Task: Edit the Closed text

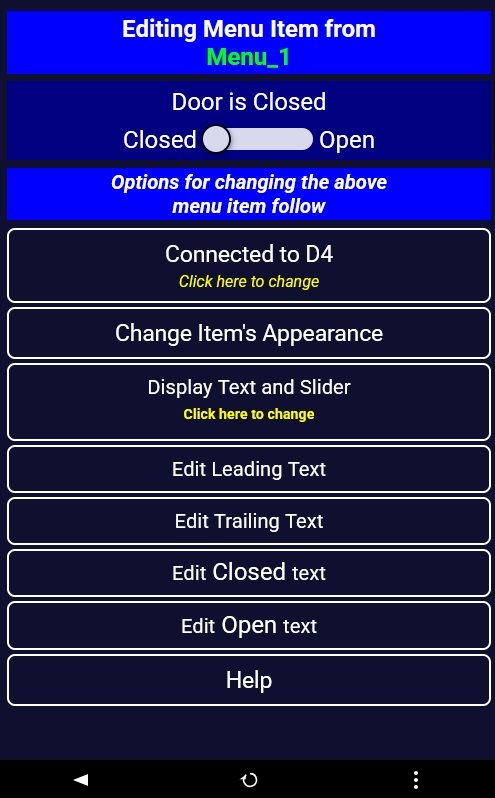Action: tap(249, 573)
